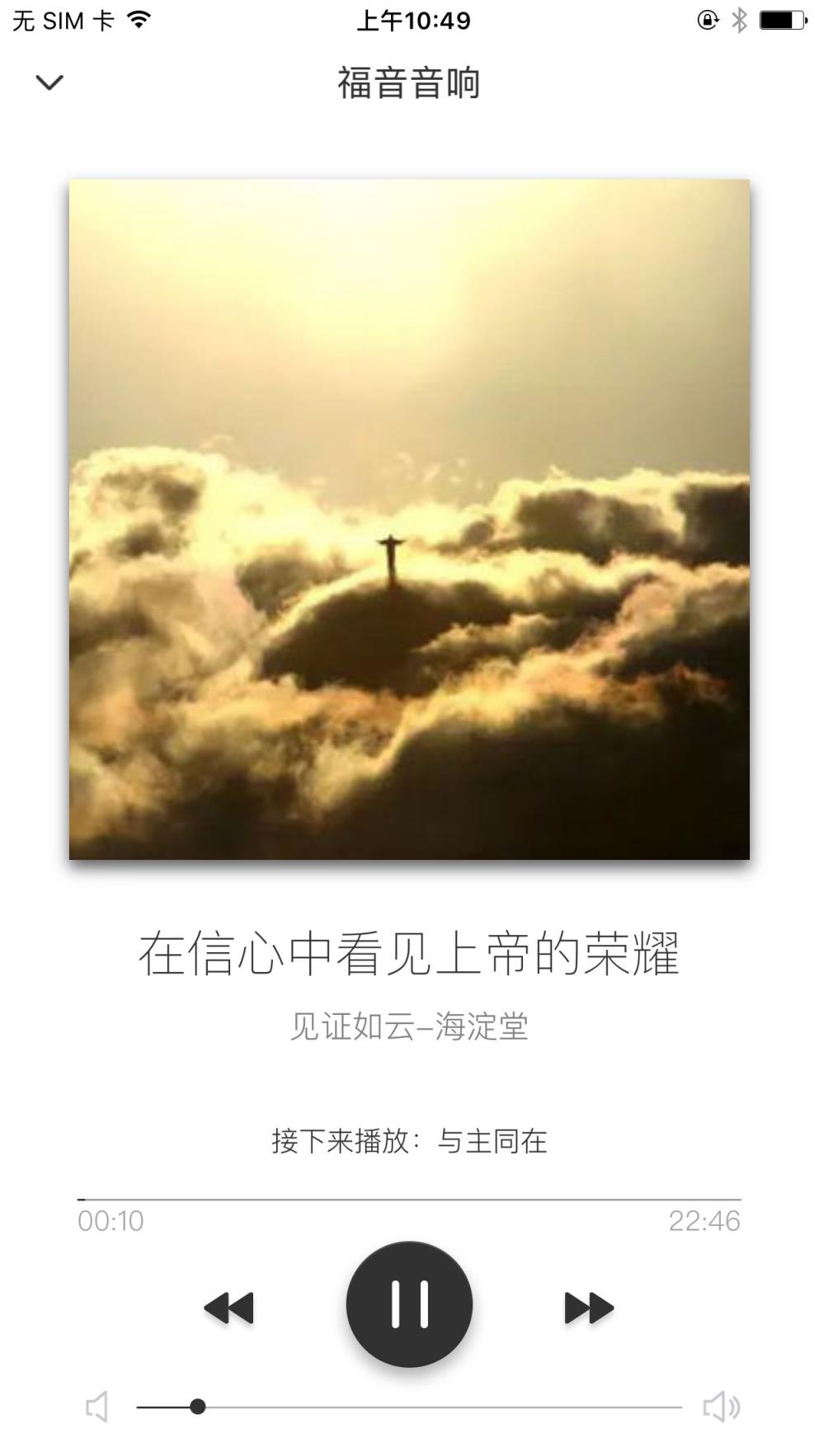Tap the artist name 见证如云–海淀堂
The image size is (819, 1456).
[x=410, y=1025]
